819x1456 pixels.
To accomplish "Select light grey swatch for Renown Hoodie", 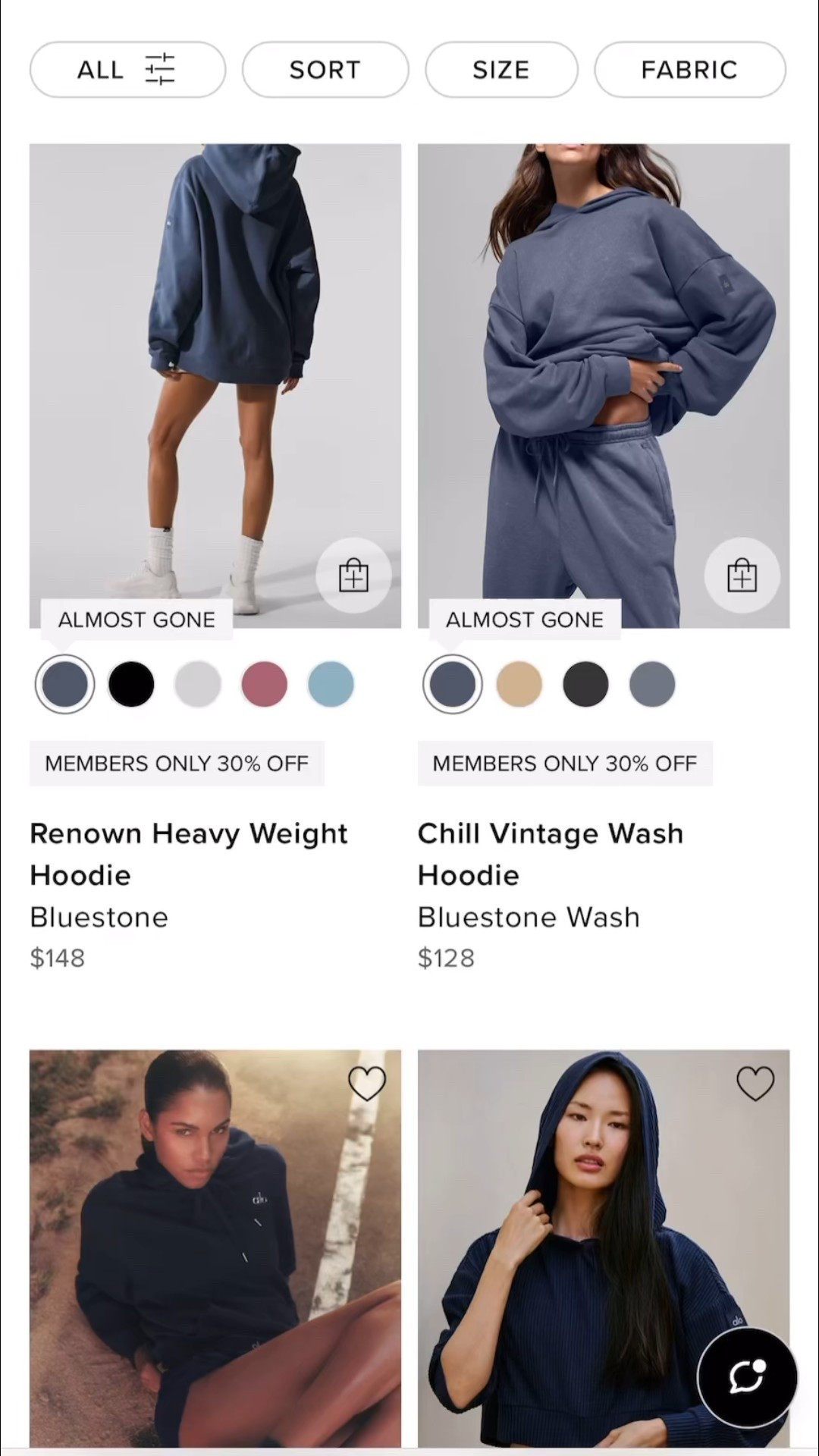I will [198, 684].
